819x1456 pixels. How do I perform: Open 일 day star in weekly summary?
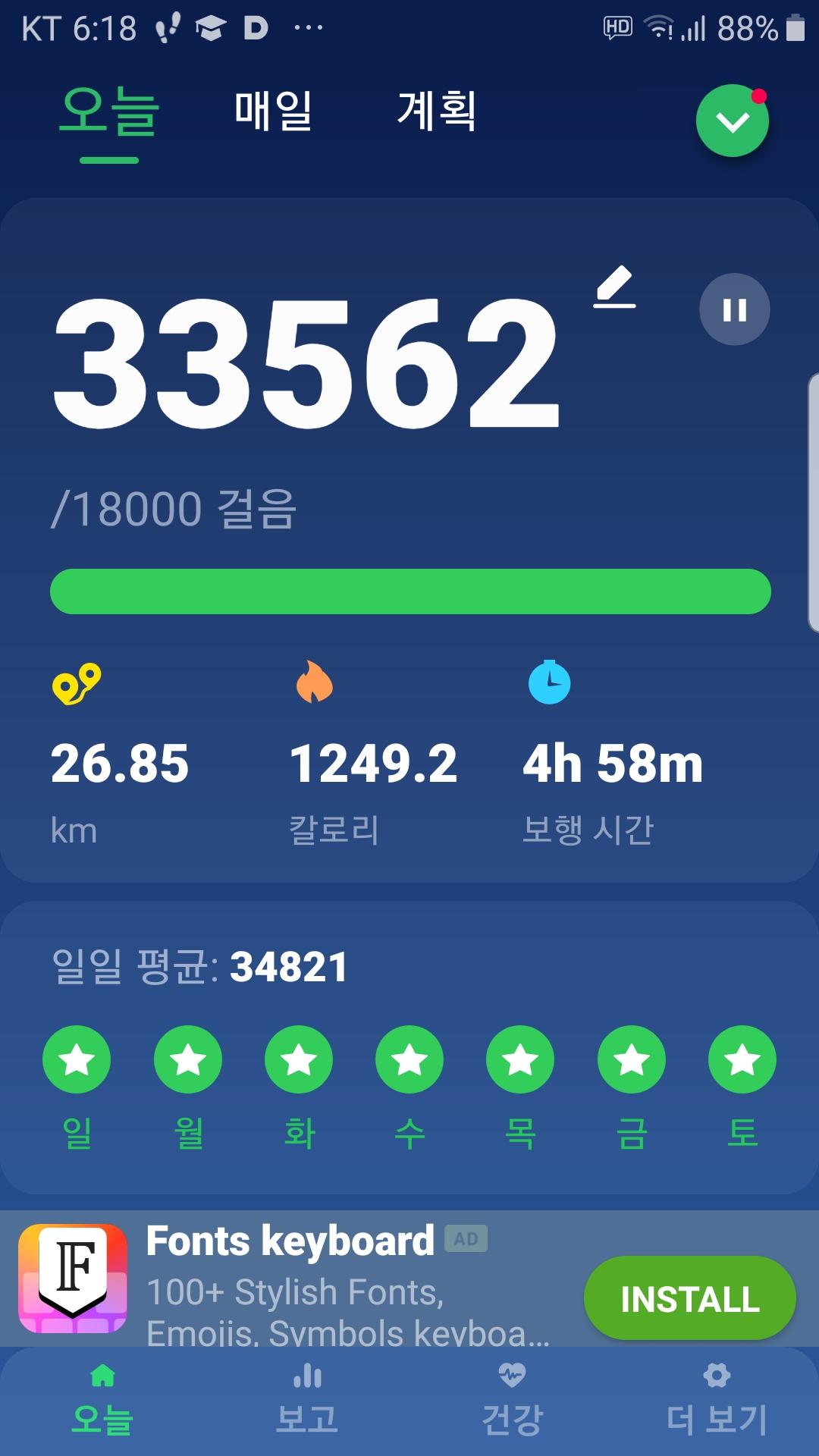click(x=77, y=1059)
